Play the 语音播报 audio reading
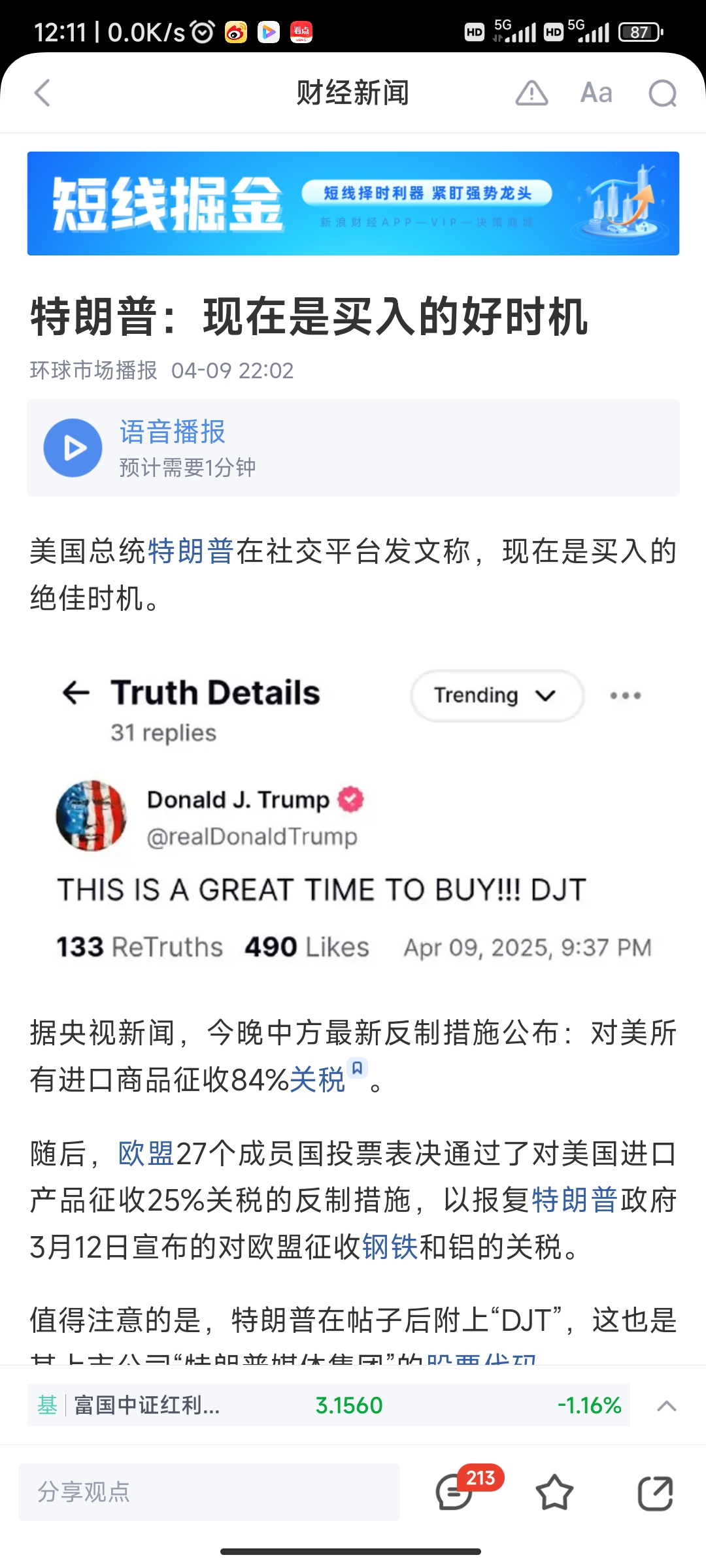Screen dimensions: 706x1568 73,448
